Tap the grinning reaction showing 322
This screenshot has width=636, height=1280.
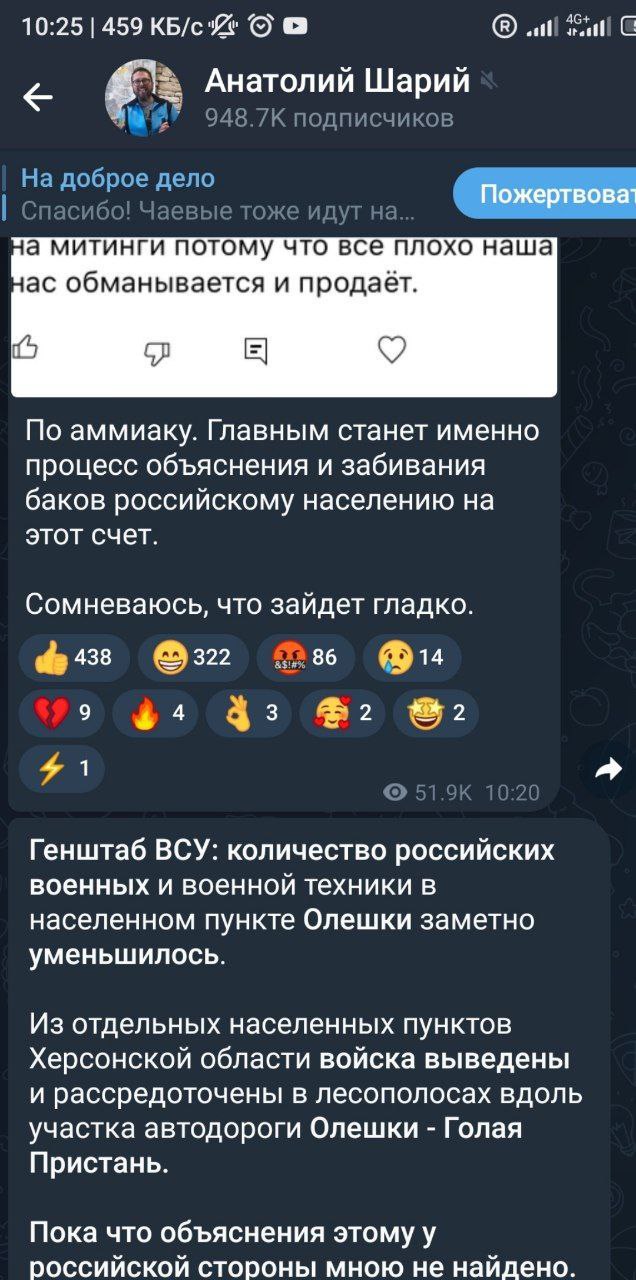tap(192, 657)
